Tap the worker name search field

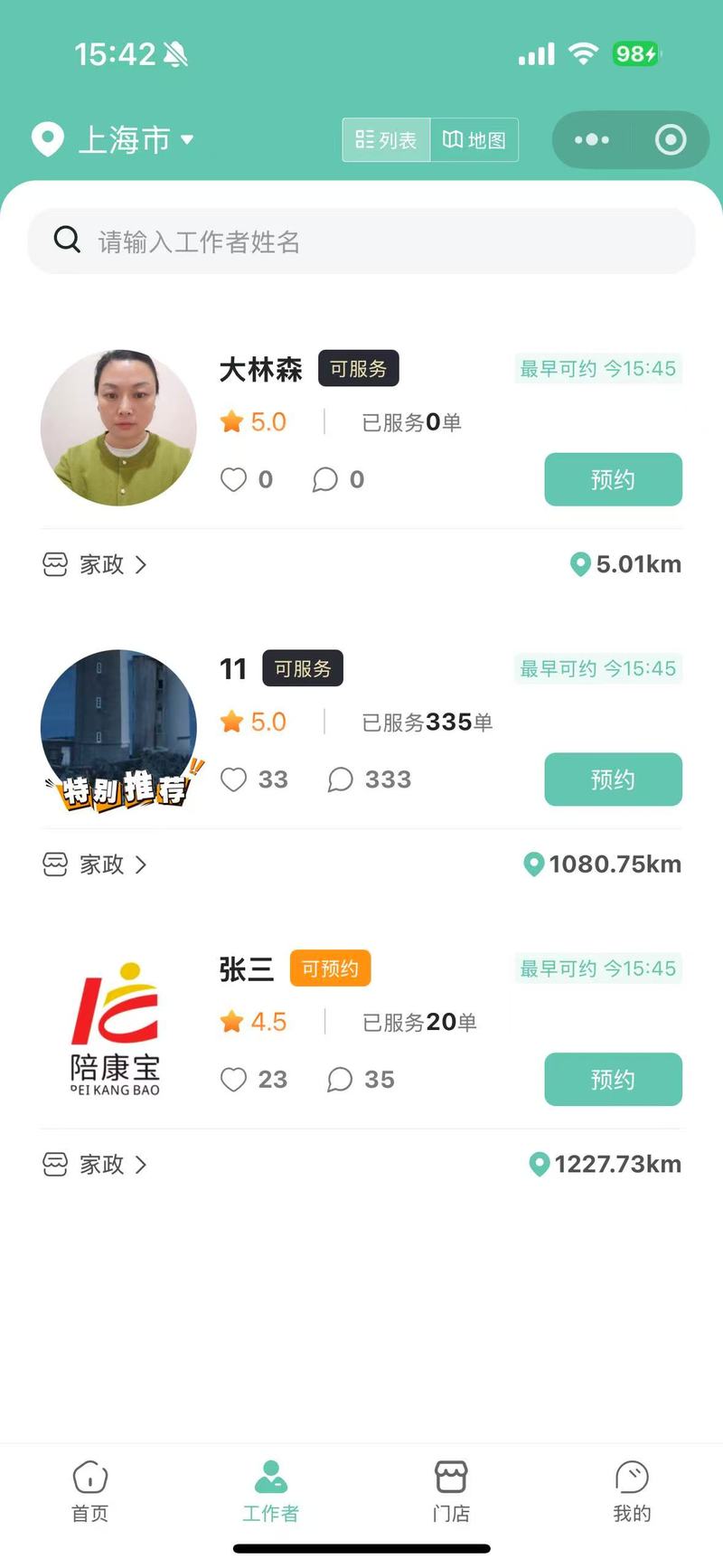tap(361, 241)
